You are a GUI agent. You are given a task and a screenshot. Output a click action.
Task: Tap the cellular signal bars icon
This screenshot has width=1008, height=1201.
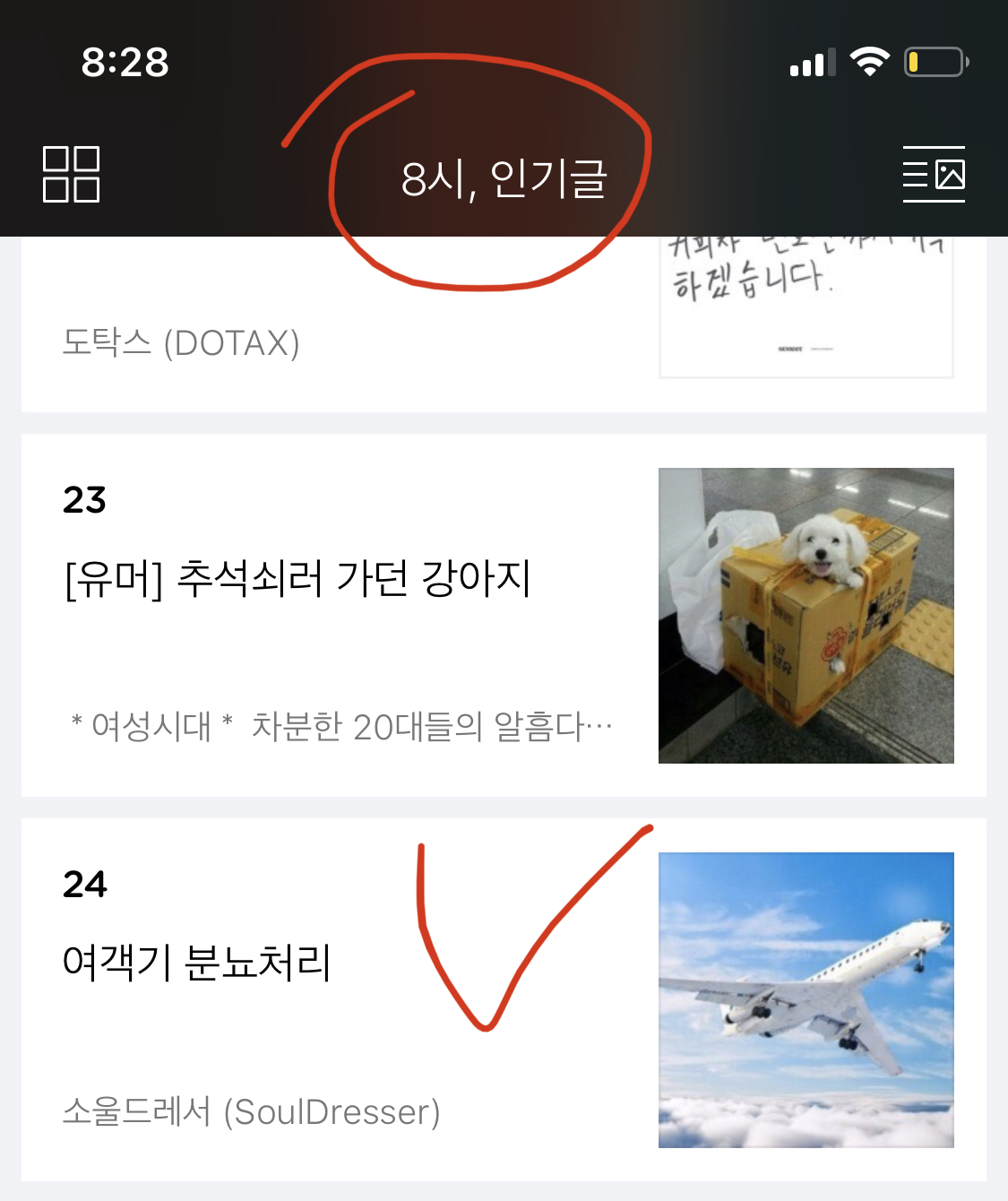pyautogui.click(x=814, y=61)
